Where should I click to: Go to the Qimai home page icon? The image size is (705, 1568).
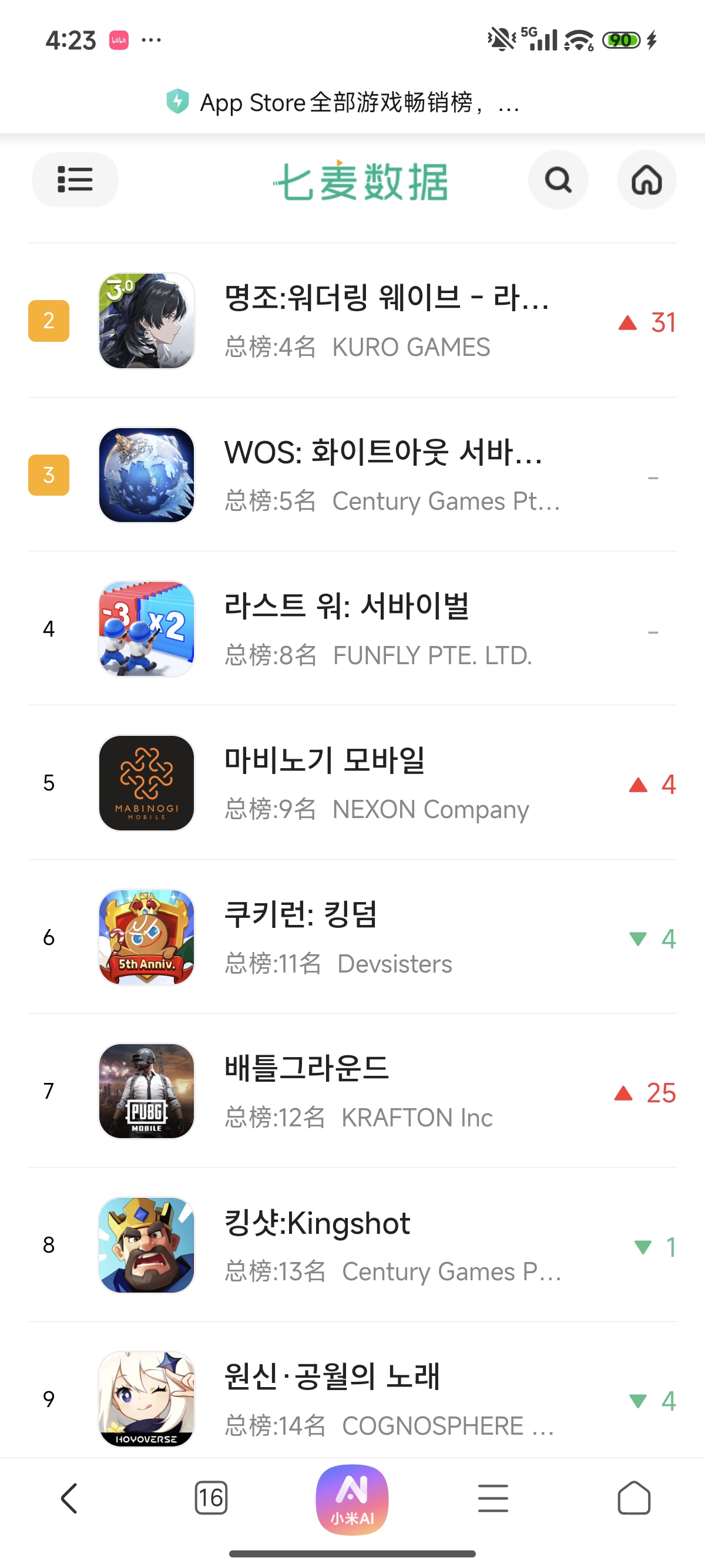pos(646,180)
